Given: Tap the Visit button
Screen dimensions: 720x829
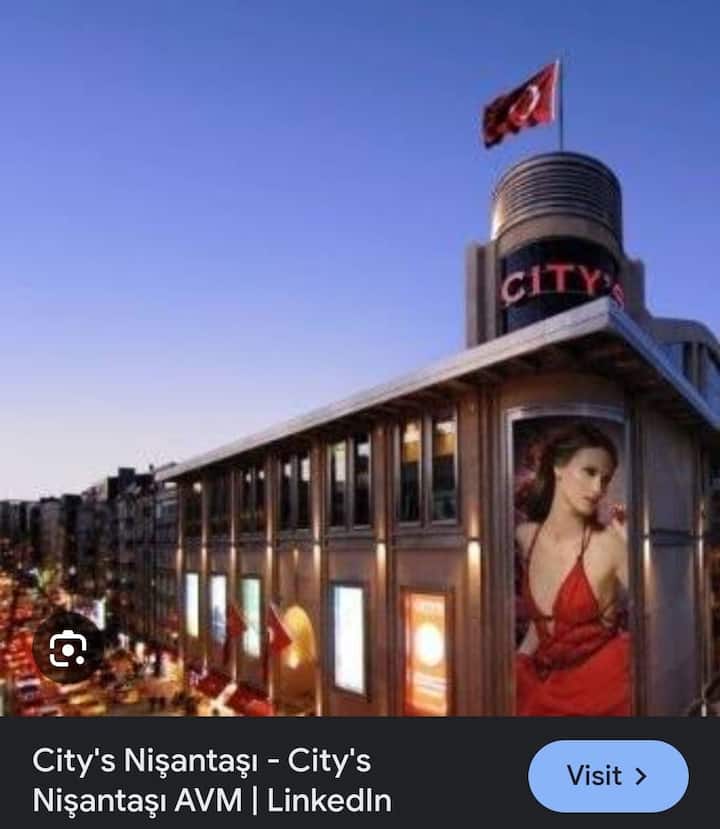Looking at the screenshot, I should [x=608, y=776].
